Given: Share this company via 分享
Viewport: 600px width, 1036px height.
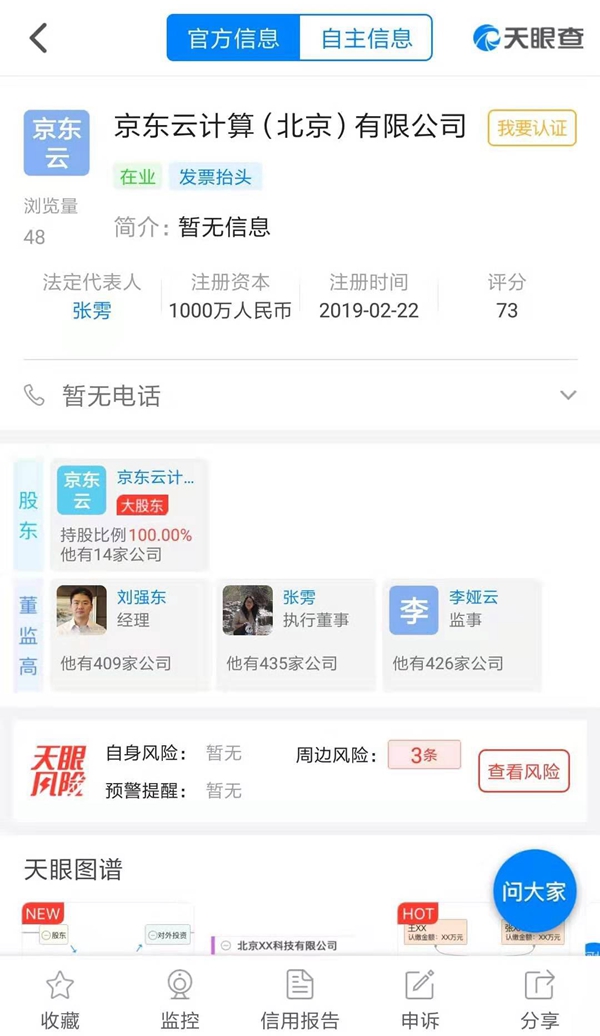Looking at the screenshot, I should coord(540,999).
